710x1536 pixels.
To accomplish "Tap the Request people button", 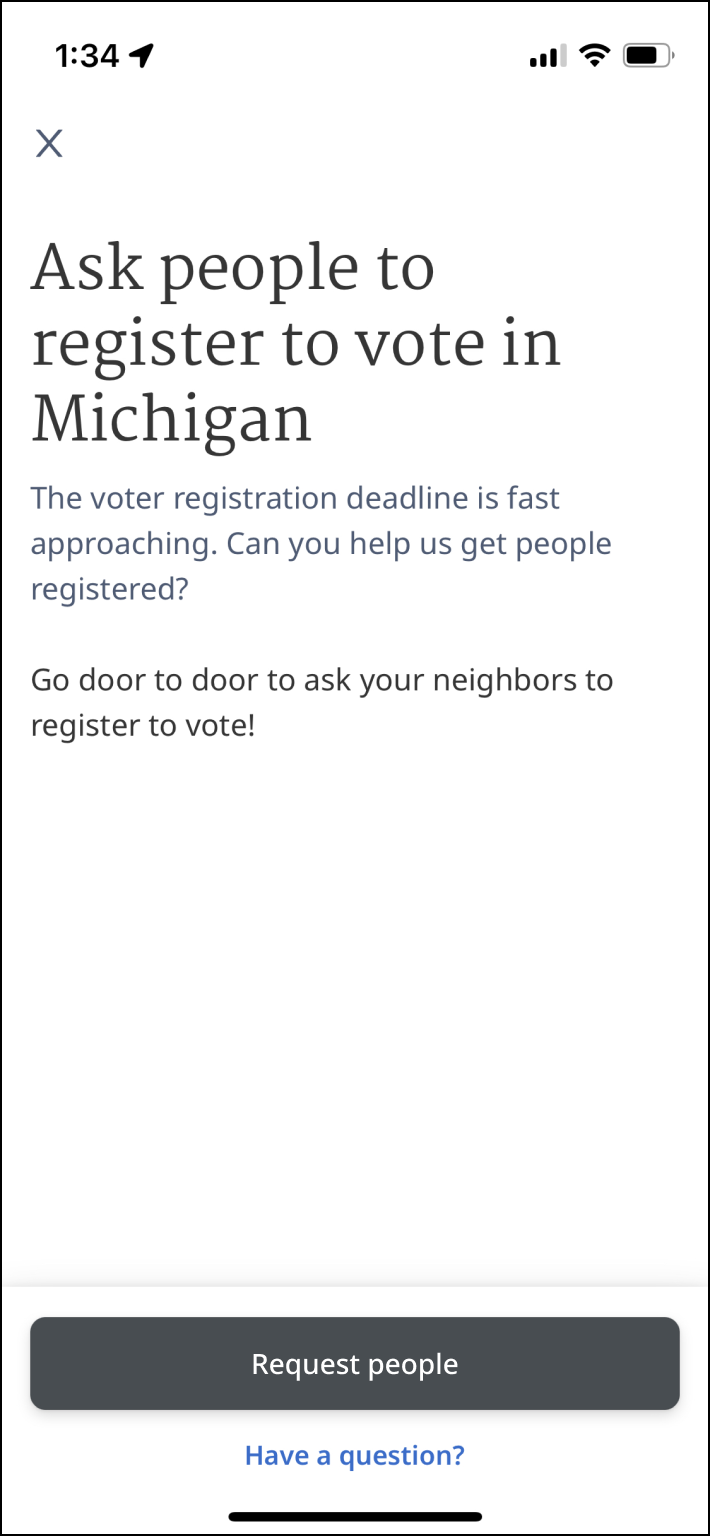I will point(355,1364).
